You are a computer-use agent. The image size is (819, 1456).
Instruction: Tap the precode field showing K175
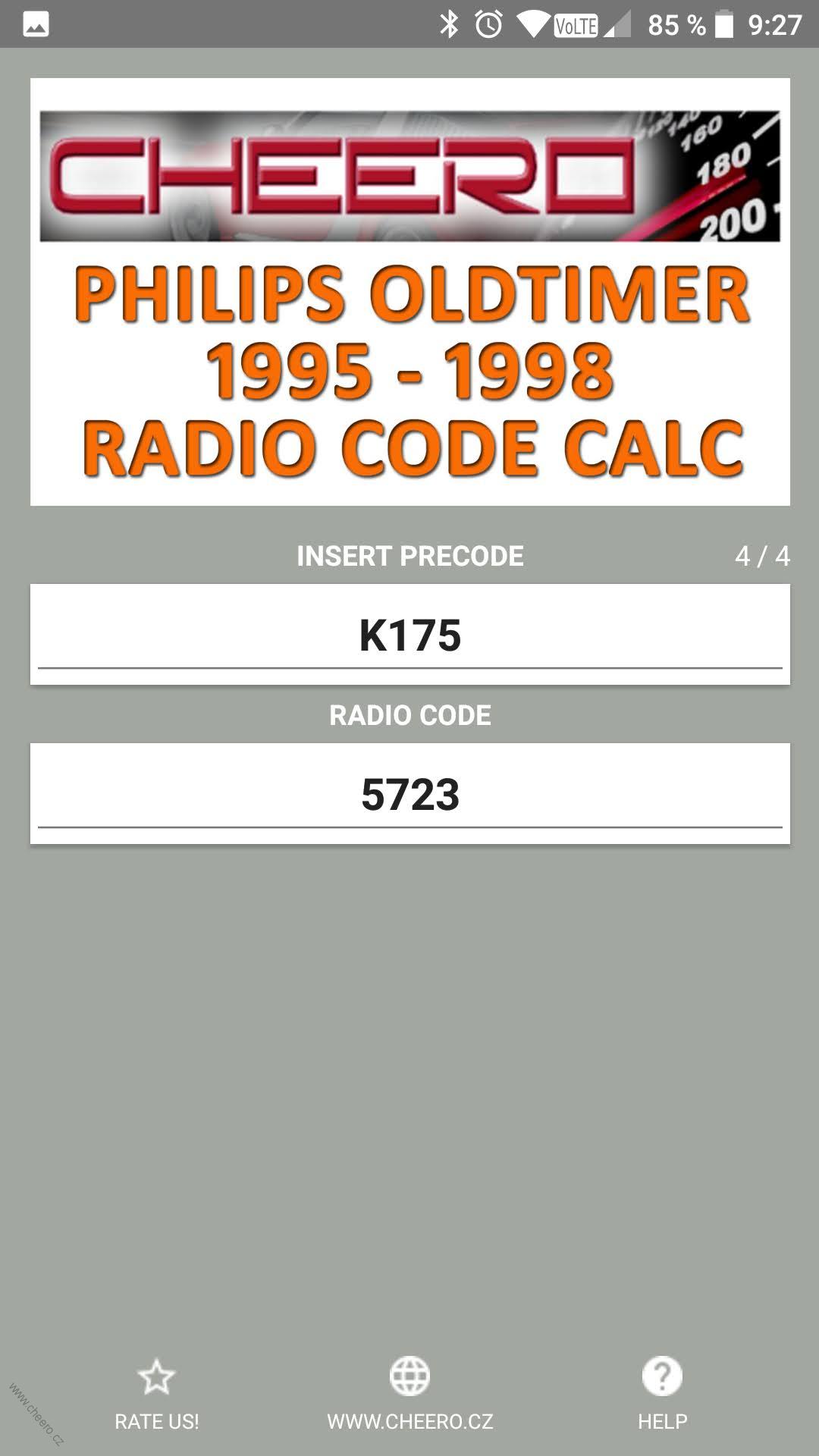(409, 634)
